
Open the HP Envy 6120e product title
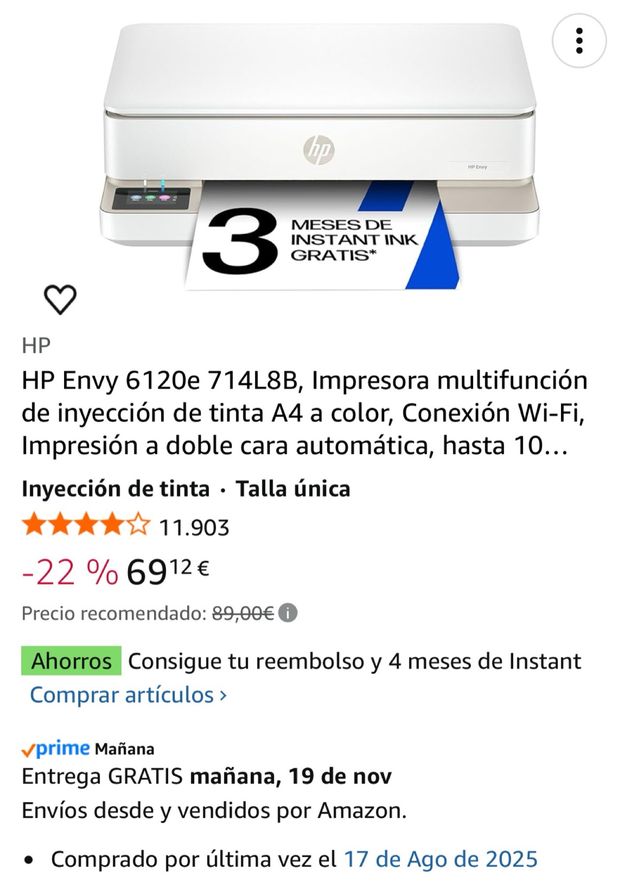[305, 413]
